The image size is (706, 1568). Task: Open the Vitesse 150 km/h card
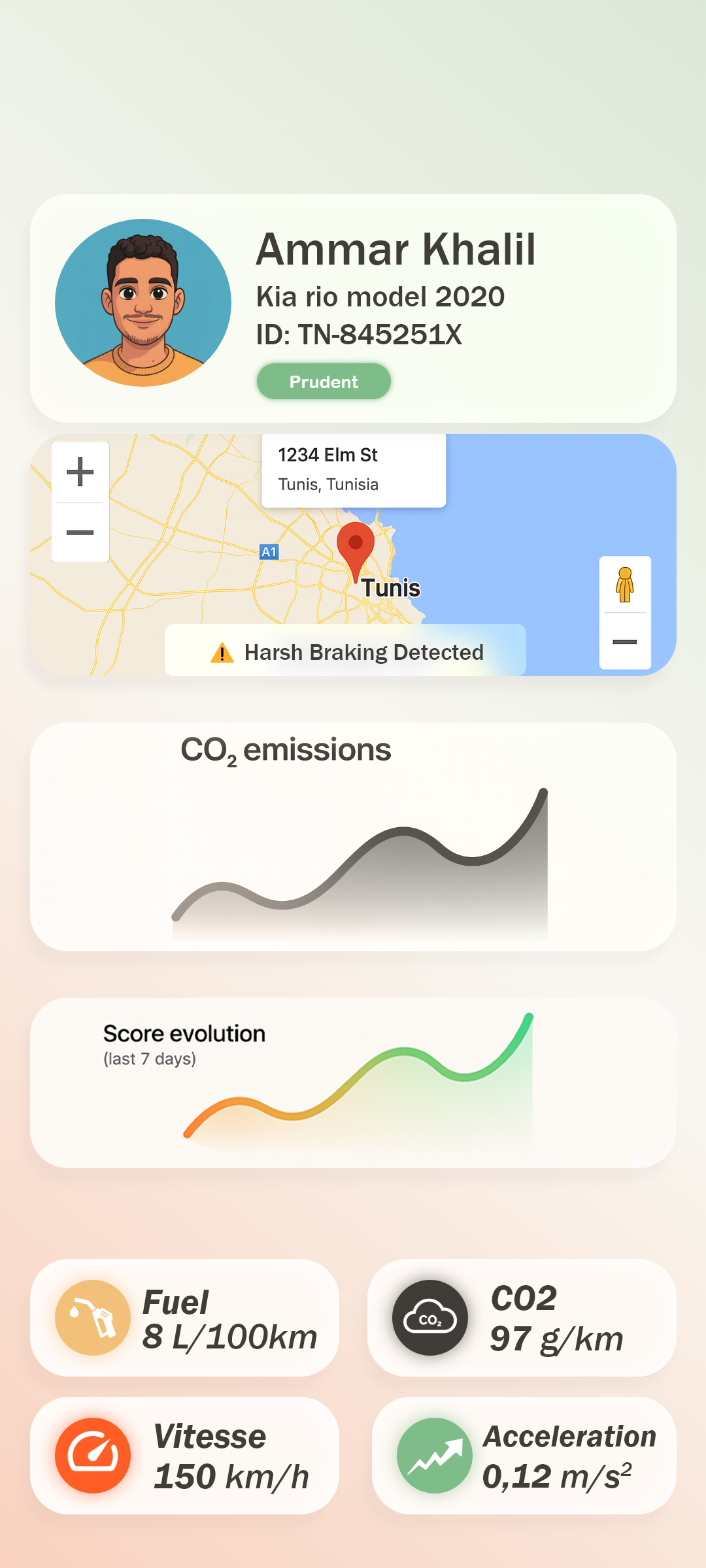click(x=184, y=1456)
